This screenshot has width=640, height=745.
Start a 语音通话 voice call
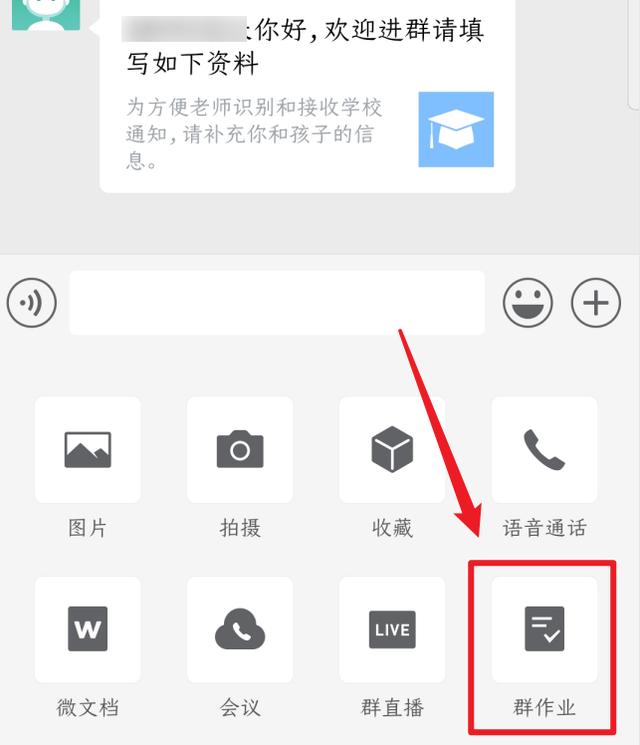(x=544, y=450)
